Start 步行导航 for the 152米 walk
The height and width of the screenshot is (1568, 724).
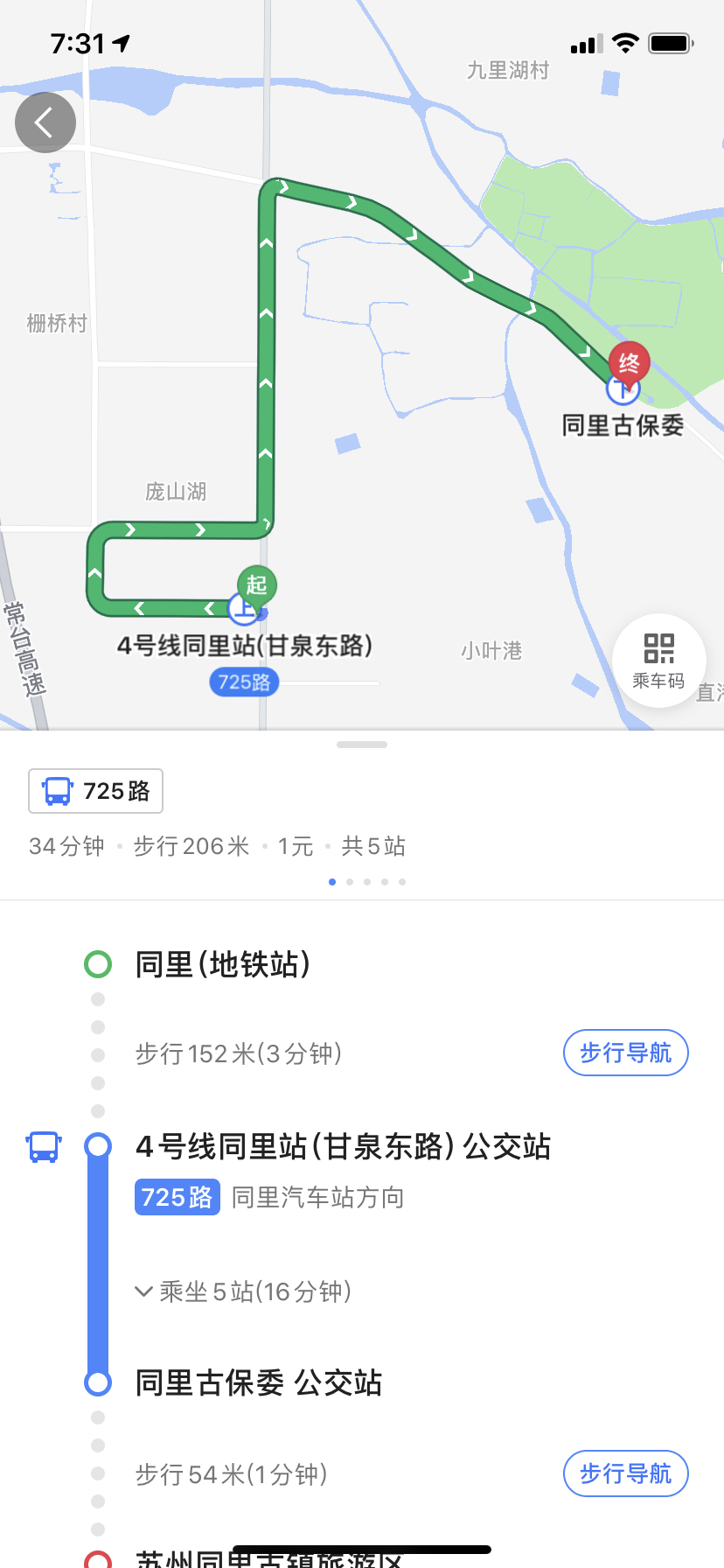pyautogui.click(x=625, y=1053)
